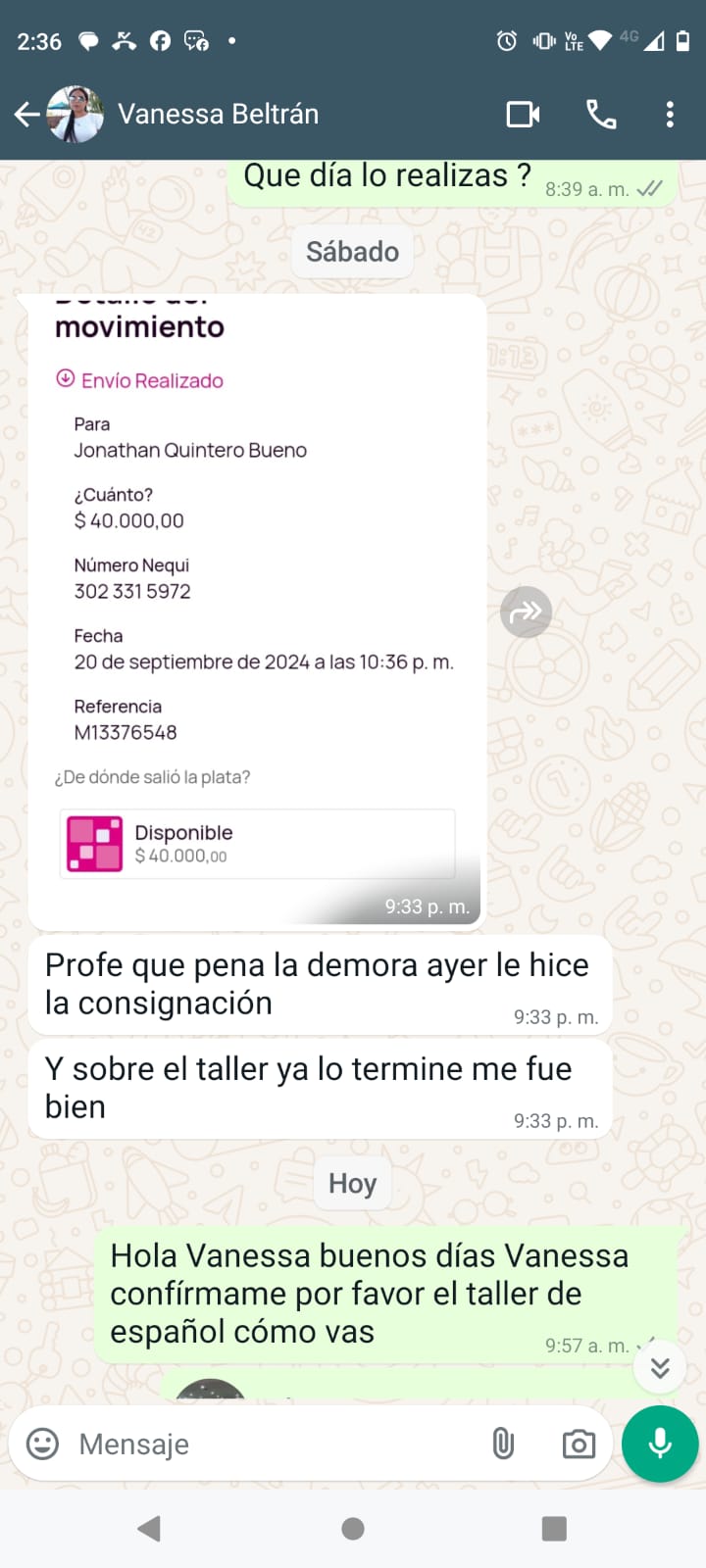The height and width of the screenshot is (1568, 706).
Task: Start a video call with Vanessa
Action: 523,115
